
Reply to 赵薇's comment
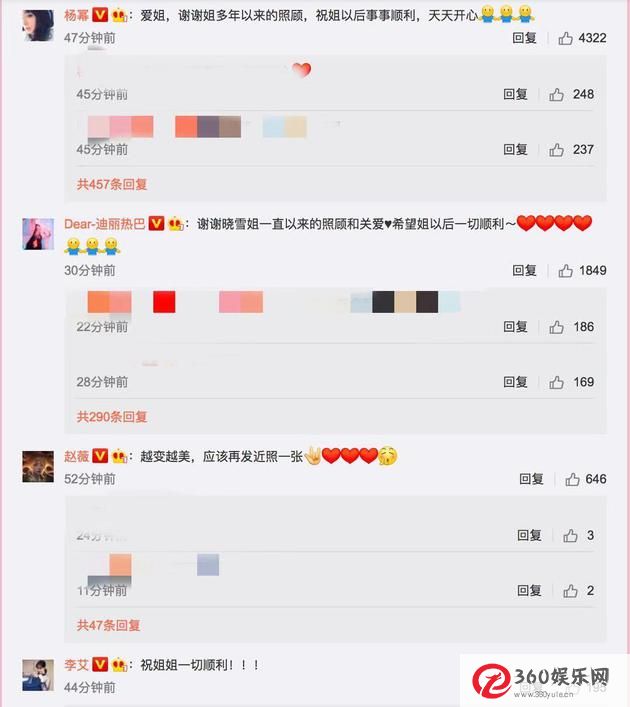[x=531, y=479]
